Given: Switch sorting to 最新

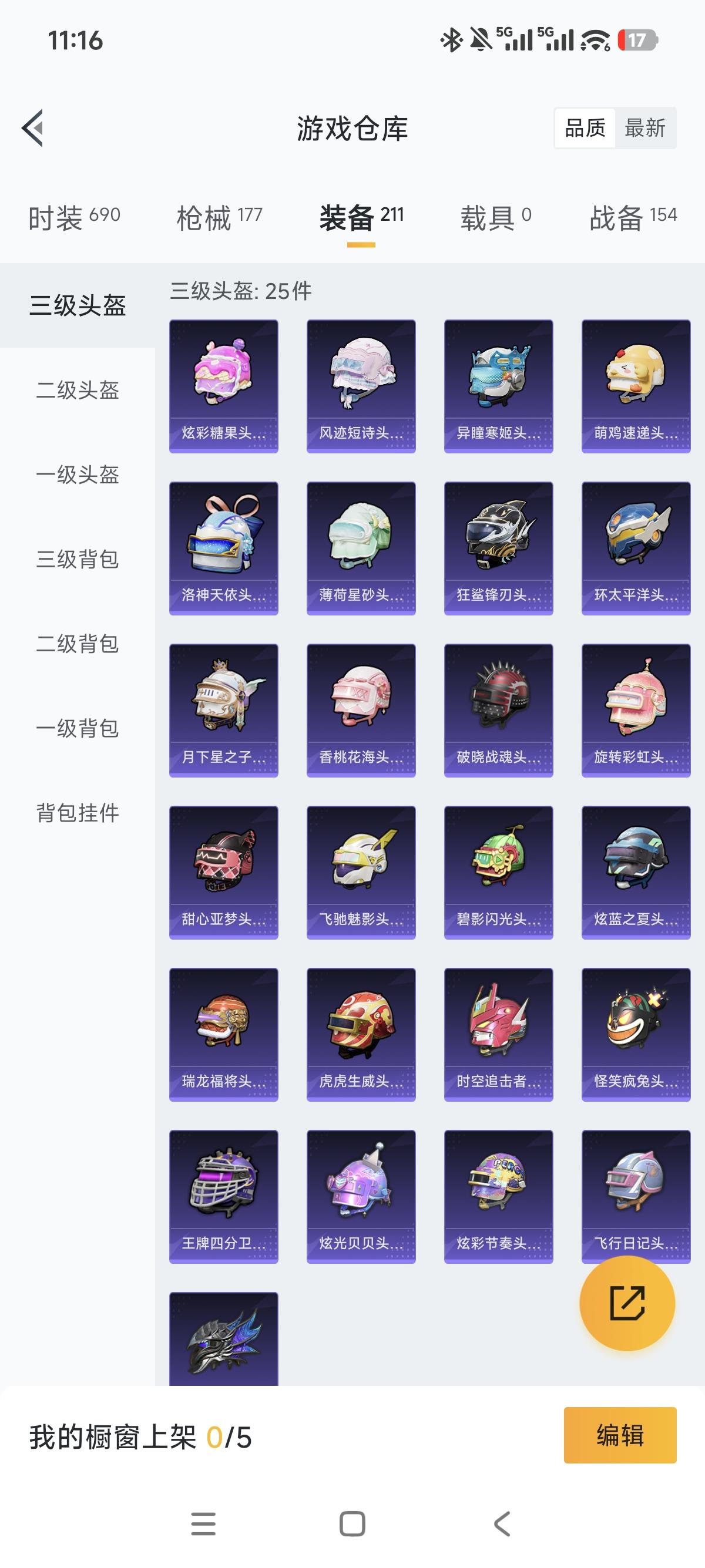Looking at the screenshot, I should pos(647,129).
